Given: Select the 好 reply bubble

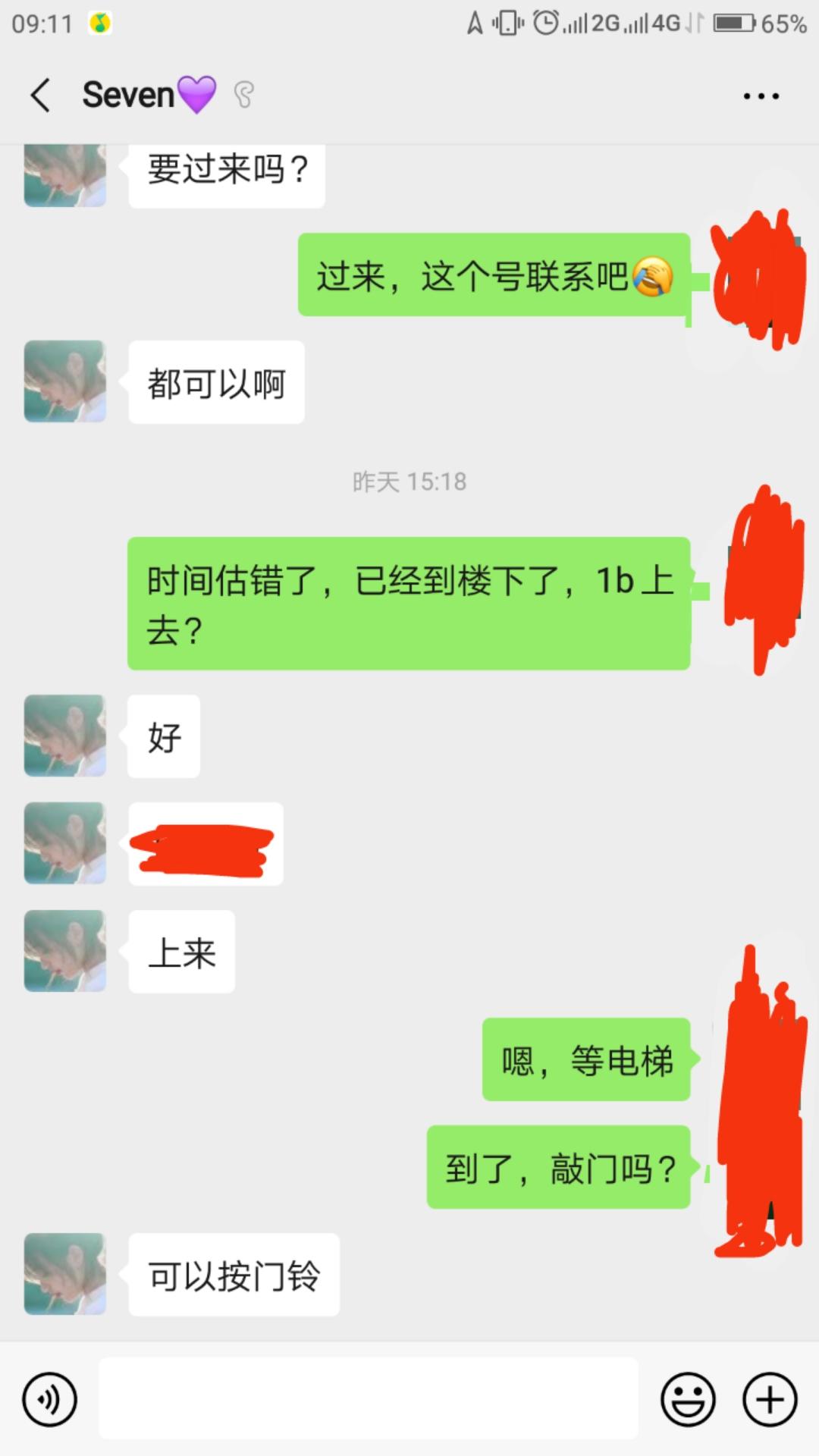Looking at the screenshot, I should coord(164,736).
